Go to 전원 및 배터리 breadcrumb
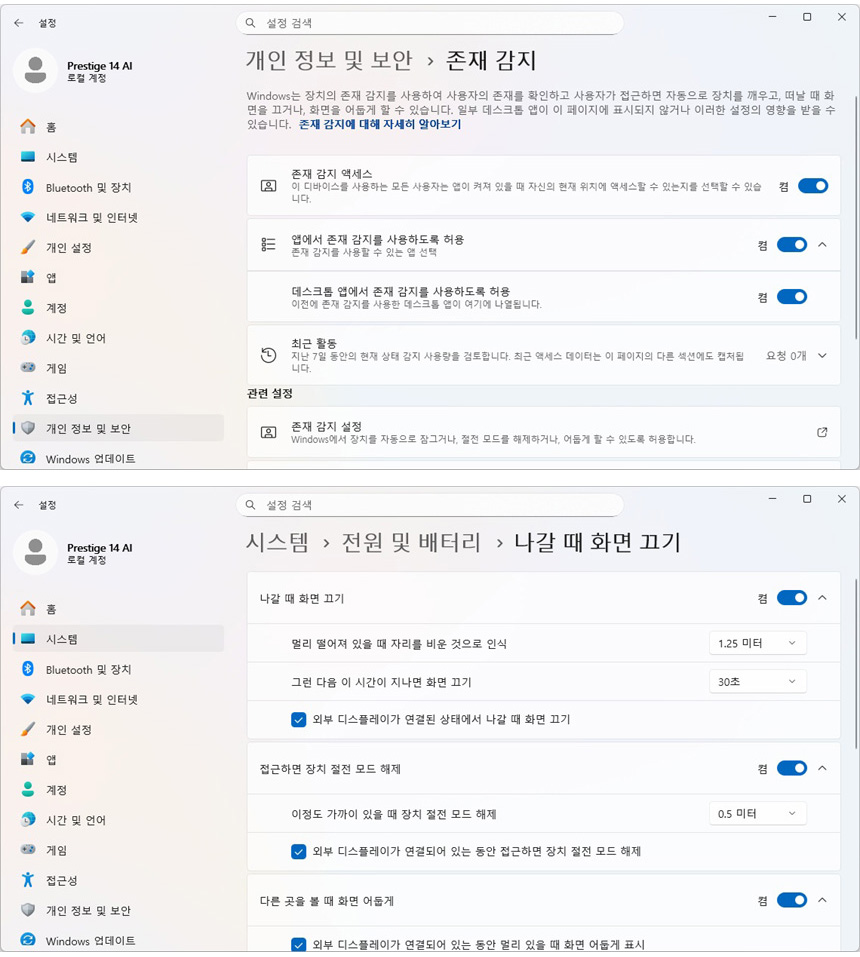Image resolution: width=860 pixels, height=957 pixels. click(411, 543)
